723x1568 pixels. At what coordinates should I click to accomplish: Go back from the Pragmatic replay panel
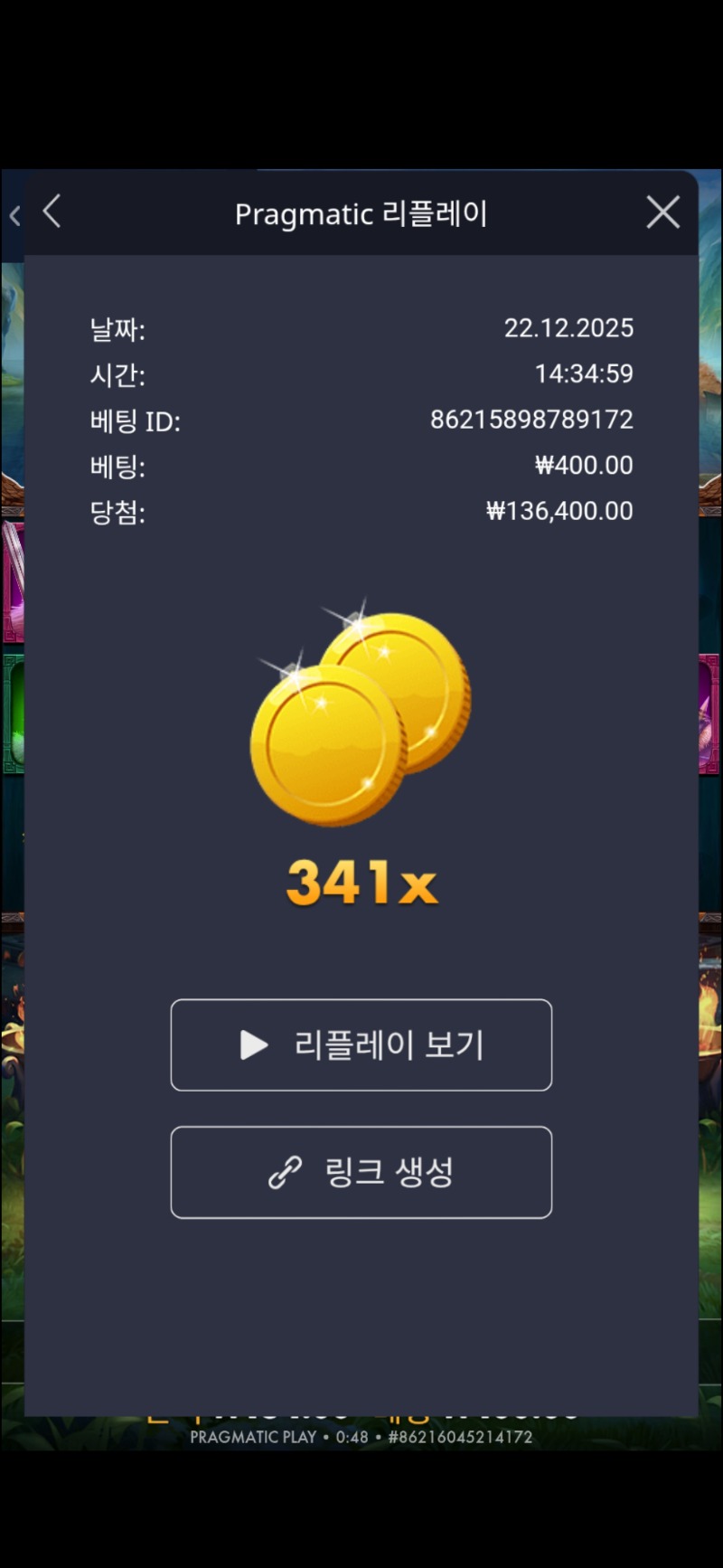[x=52, y=213]
